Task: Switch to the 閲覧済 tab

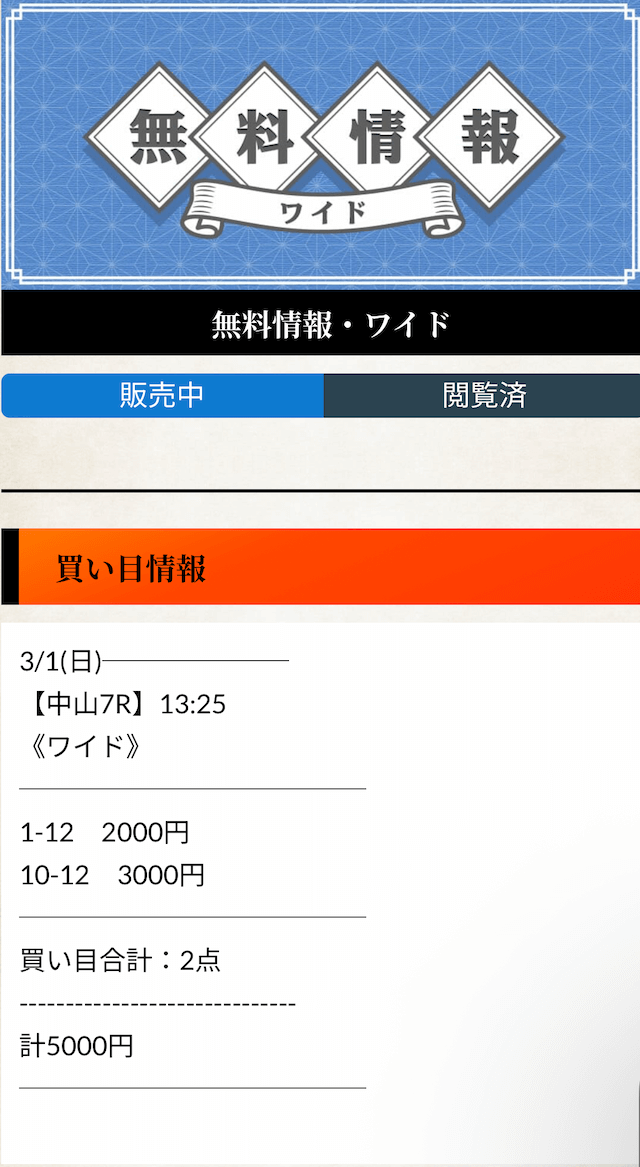Action: (483, 396)
